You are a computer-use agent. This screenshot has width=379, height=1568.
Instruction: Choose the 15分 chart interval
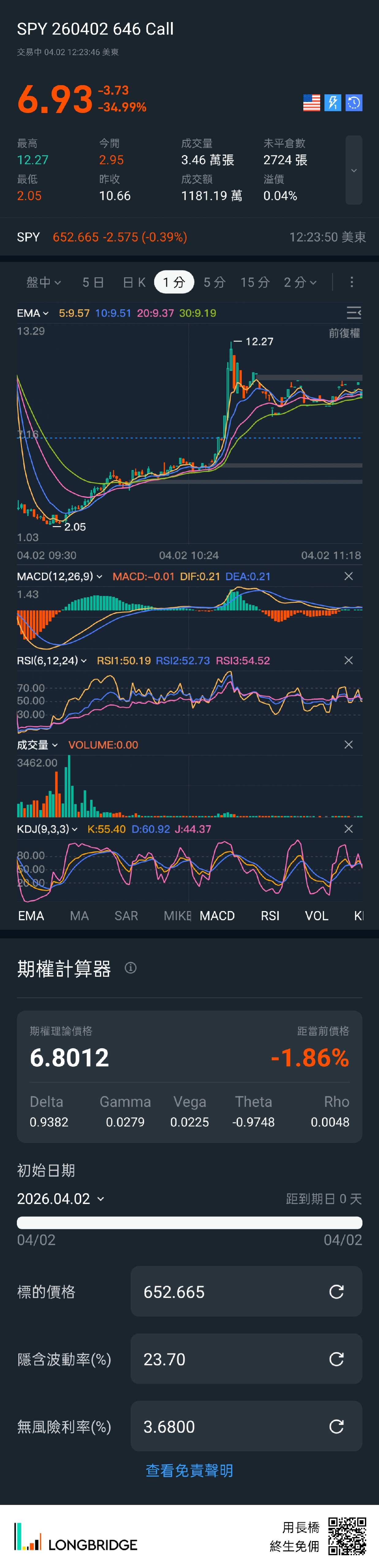[255, 282]
